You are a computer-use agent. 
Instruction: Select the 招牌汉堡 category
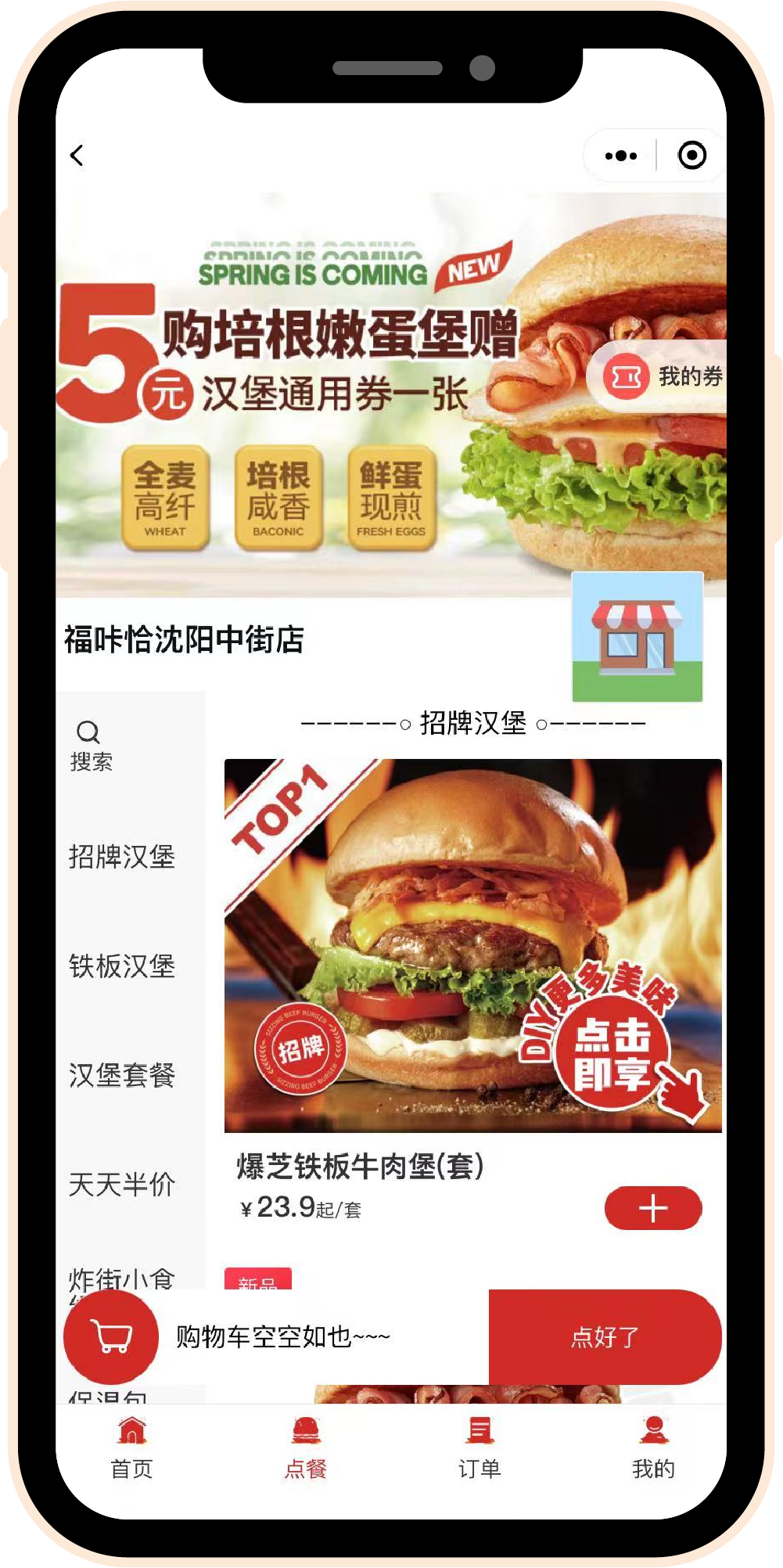pyautogui.click(x=122, y=857)
